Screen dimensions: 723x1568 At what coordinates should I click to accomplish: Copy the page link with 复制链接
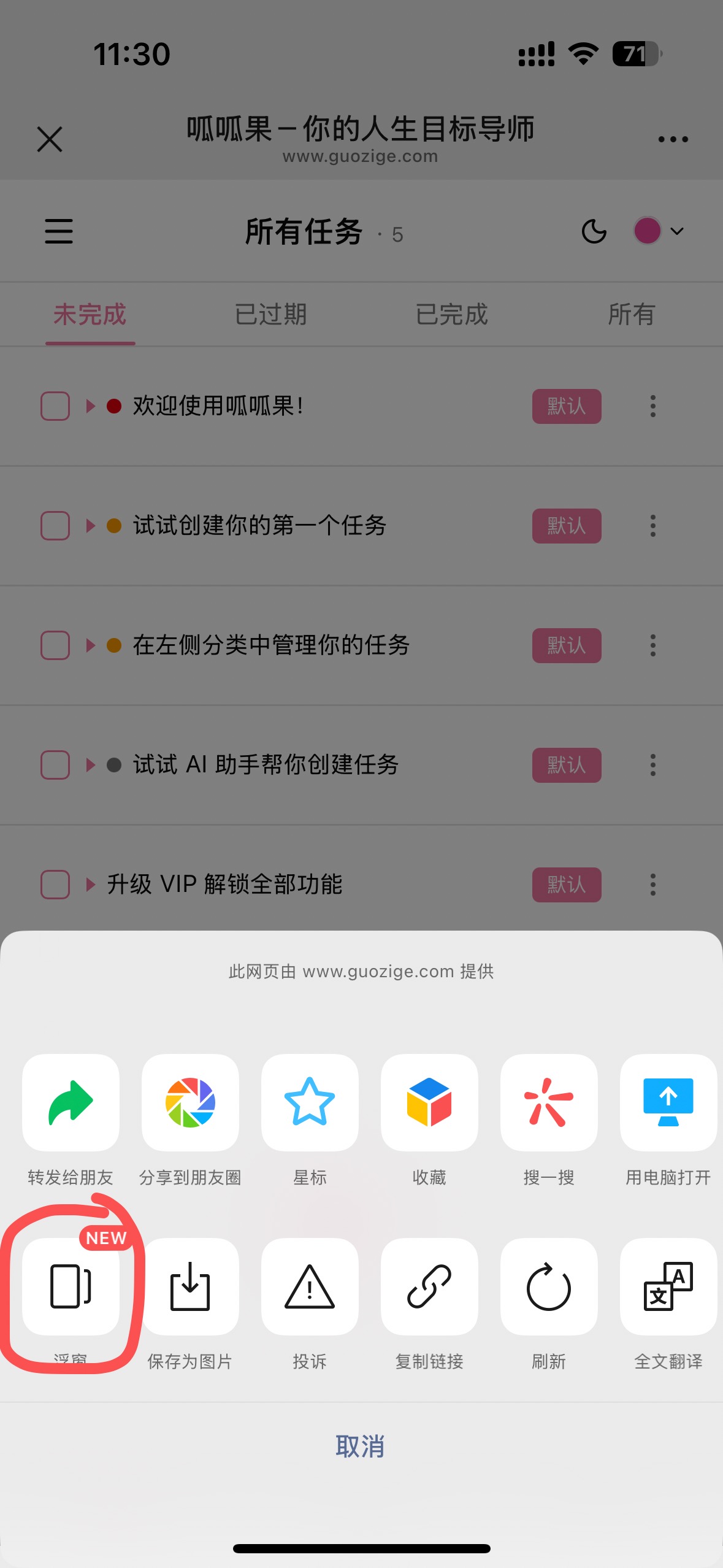(x=429, y=1286)
